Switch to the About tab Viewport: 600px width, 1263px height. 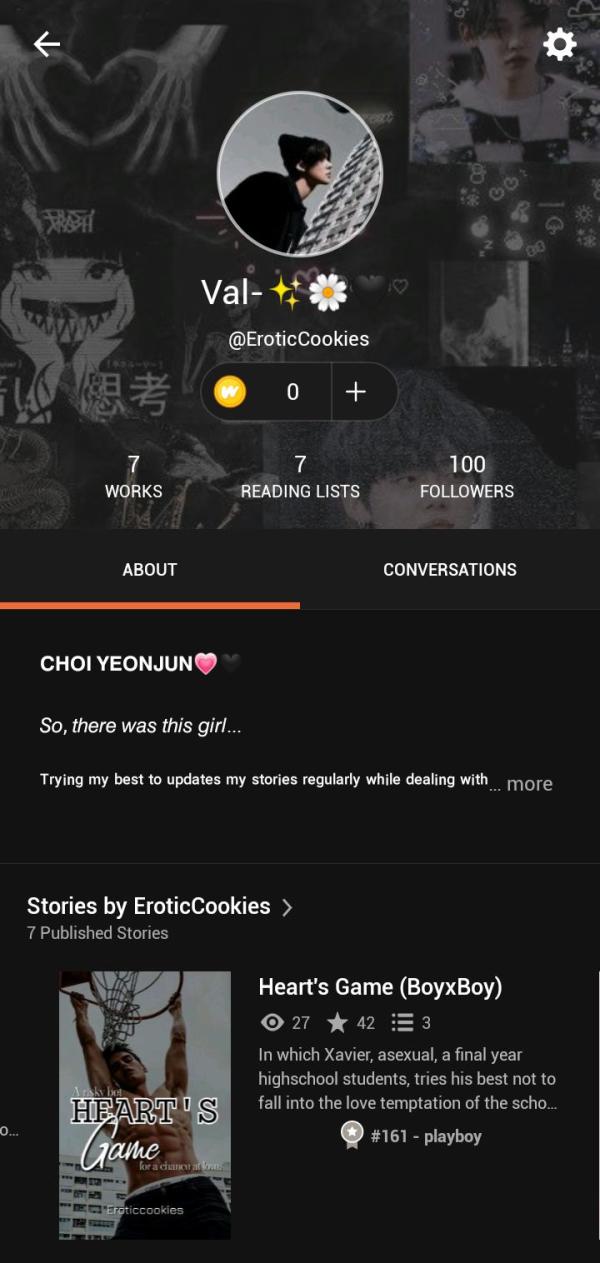click(150, 570)
